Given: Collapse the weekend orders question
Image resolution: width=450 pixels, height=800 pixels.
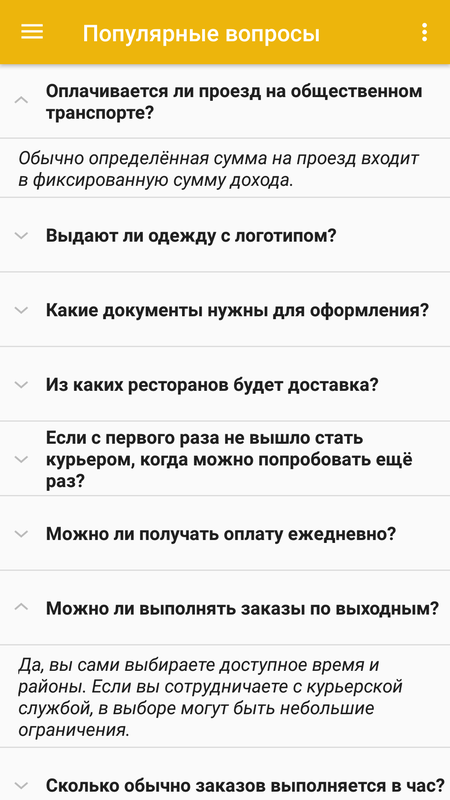Looking at the screenshot, I should tap(225, 608).
